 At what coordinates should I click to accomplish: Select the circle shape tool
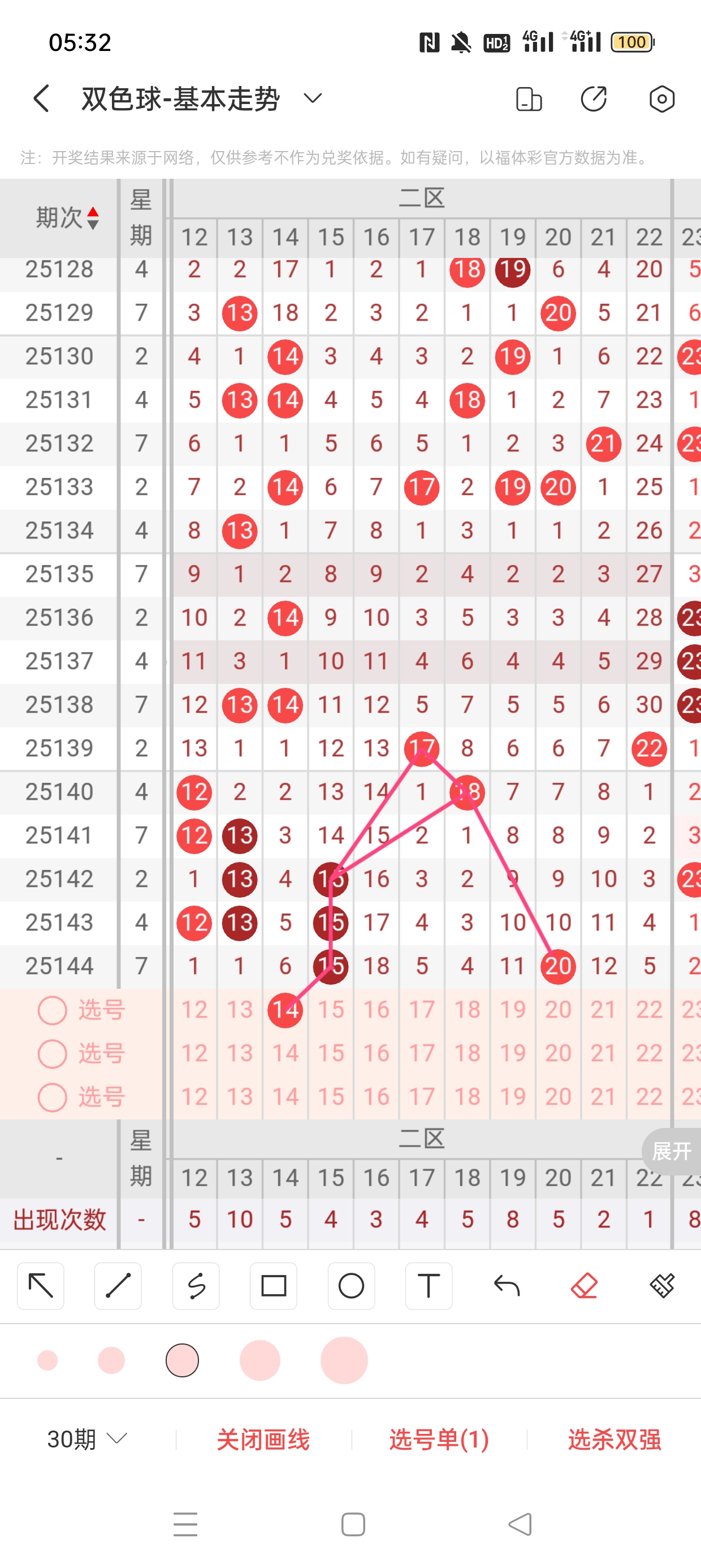point(351,1286)
